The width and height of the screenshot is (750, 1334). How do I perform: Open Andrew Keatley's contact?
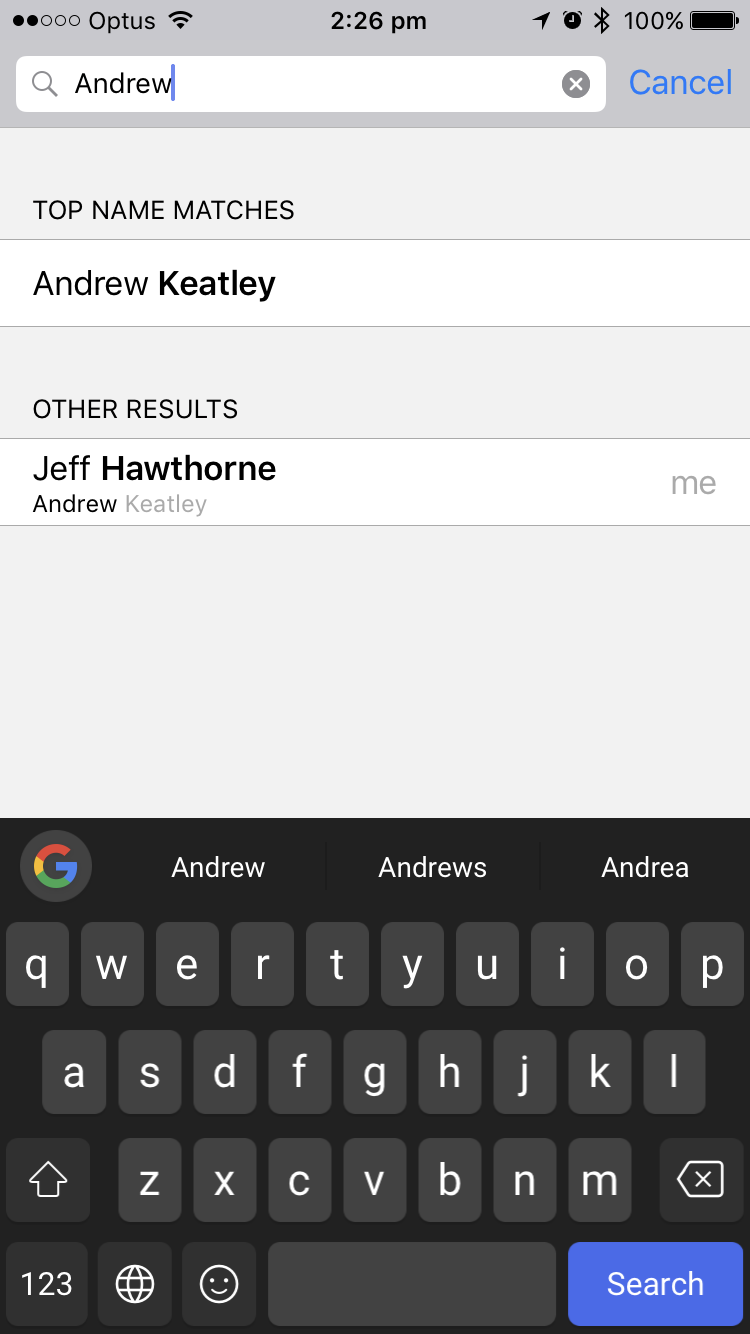pyautogui.click(x=375, y=283)
